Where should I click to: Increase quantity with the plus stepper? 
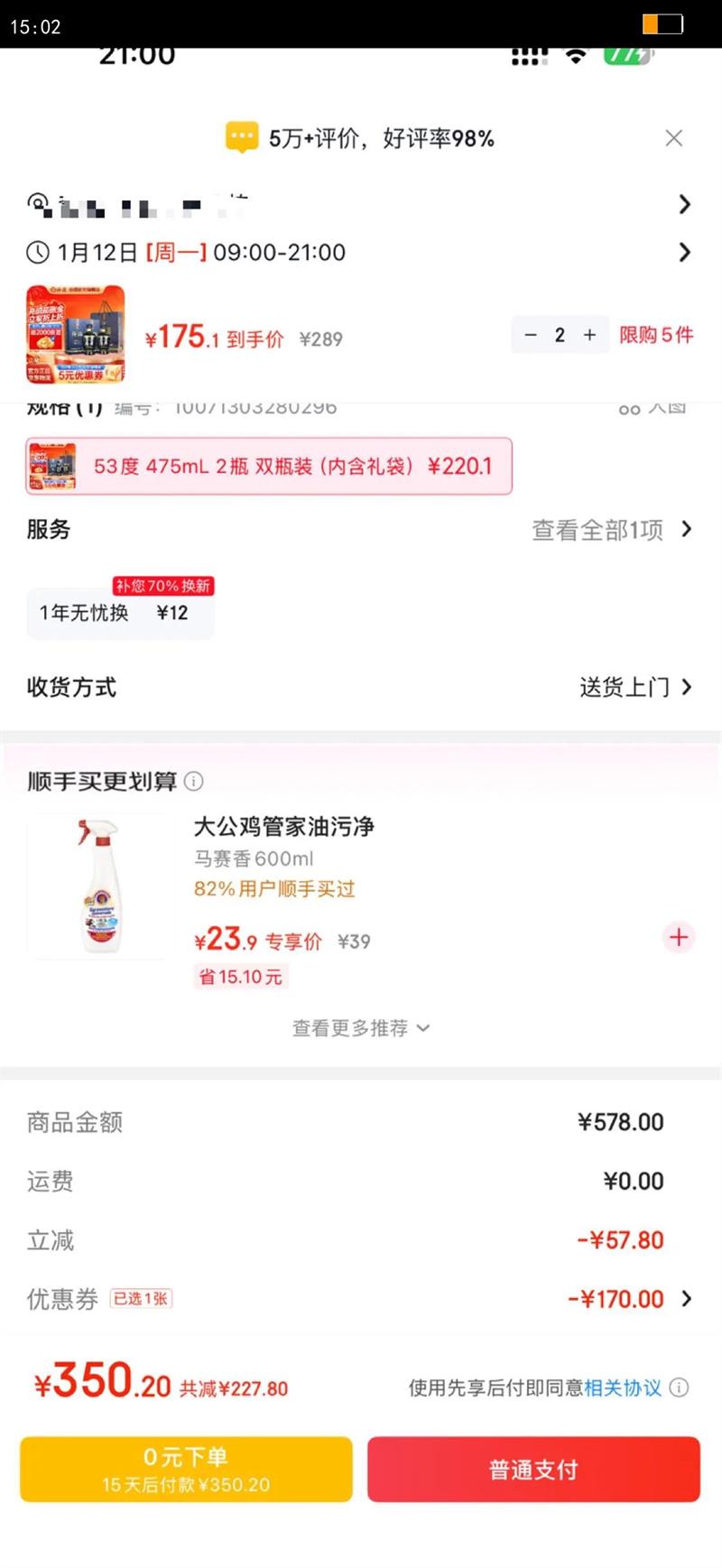pos(589,334)
